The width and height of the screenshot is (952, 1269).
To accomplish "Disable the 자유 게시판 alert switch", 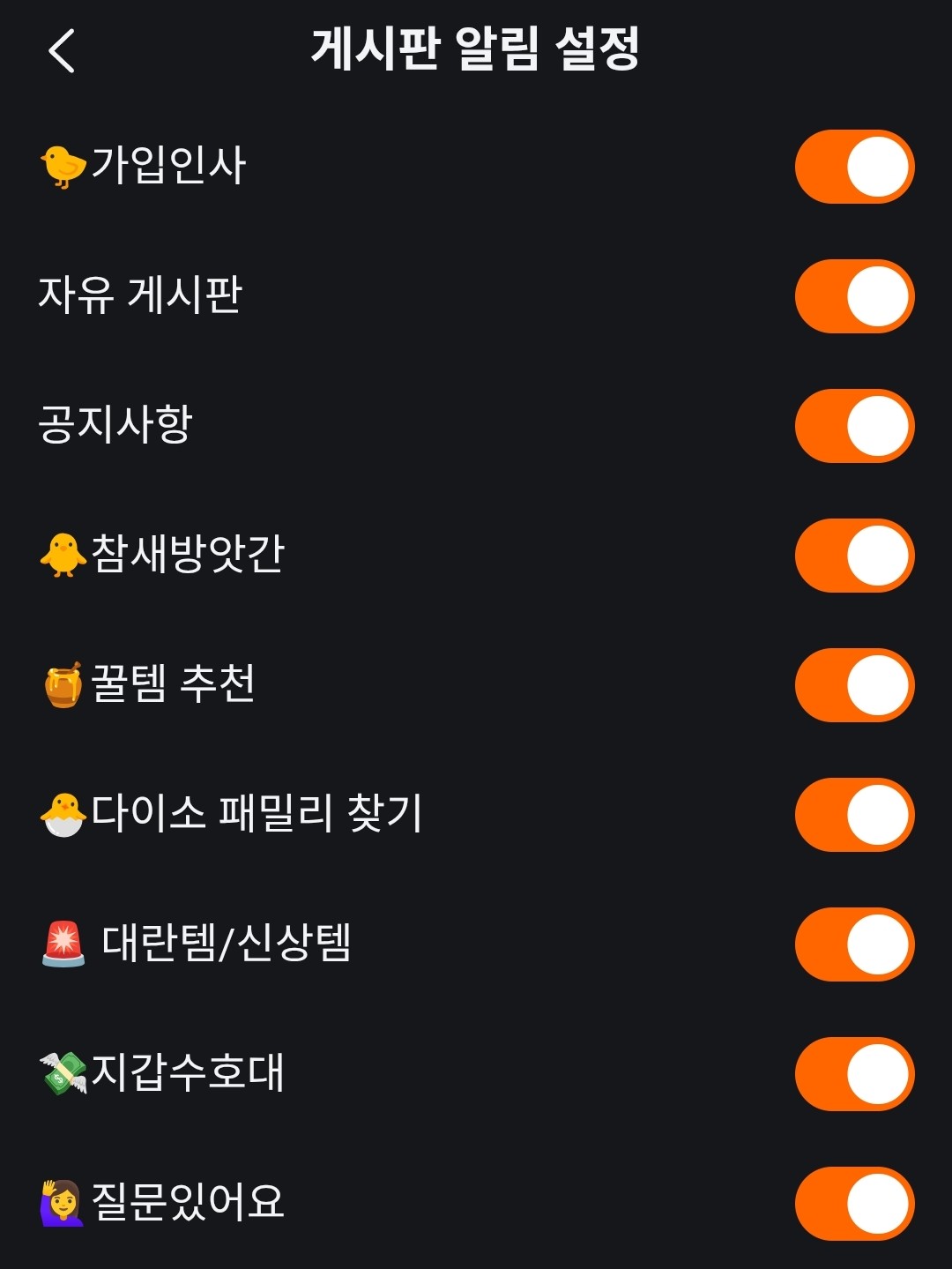I will coord(854,296).
